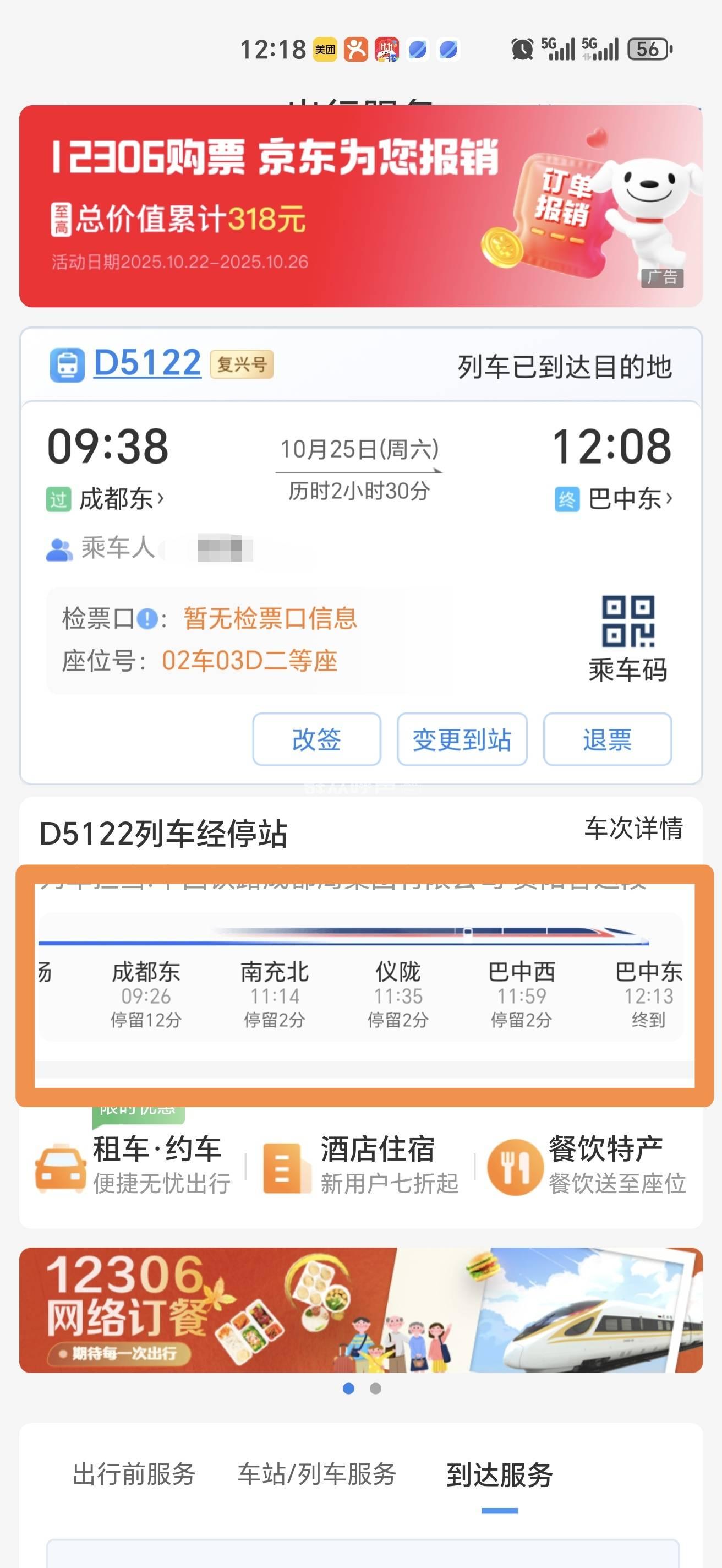Open 餐饮特产 food and specialties
Viewport: 722px width, 1568px height.
point(587,1164)
